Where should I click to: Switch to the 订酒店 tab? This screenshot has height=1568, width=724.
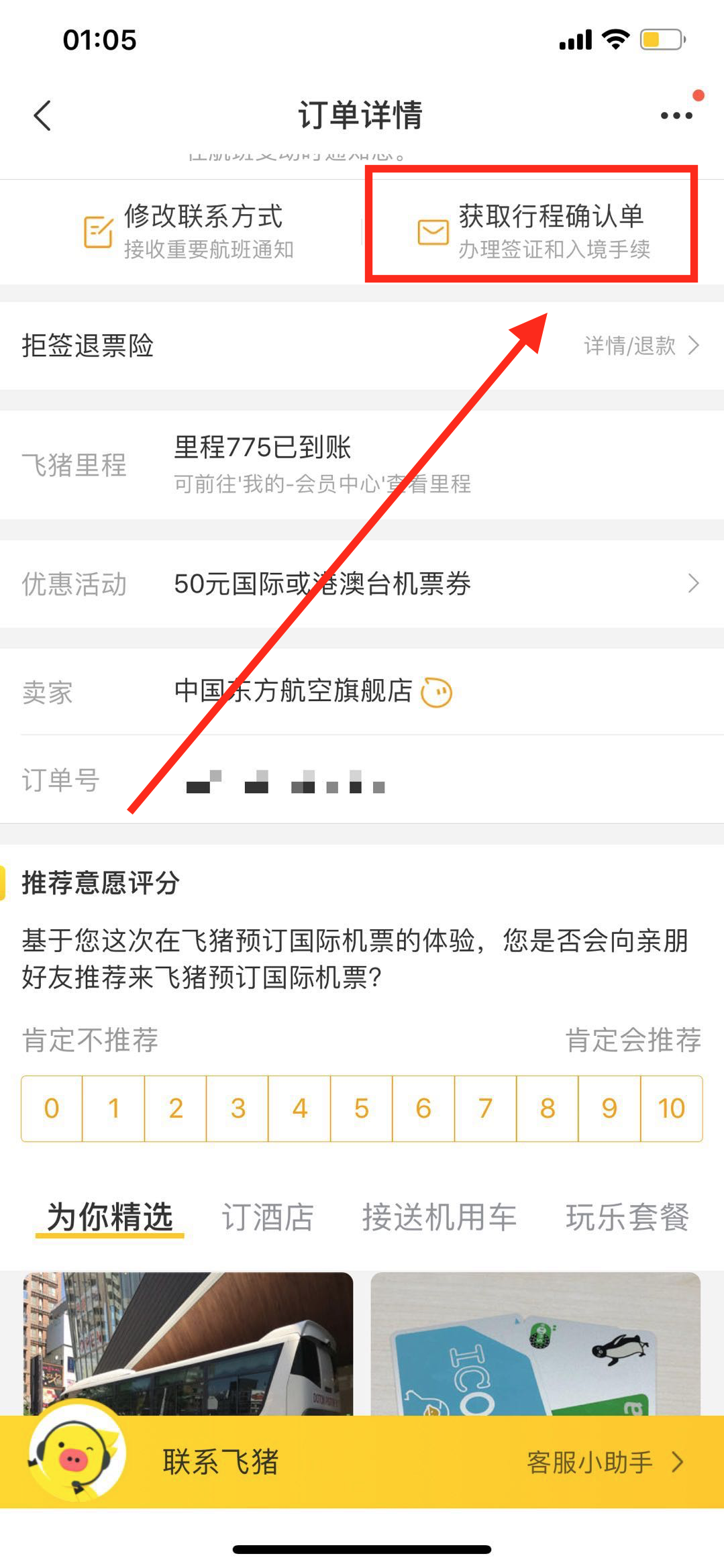tap(268, 1218)
